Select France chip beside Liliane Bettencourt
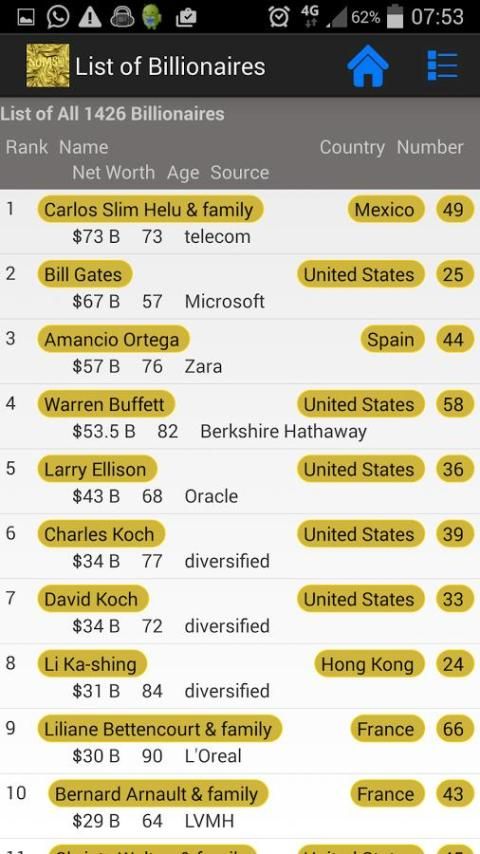Screen dimensions: 480x854 pyautogui.click(x=387, y=729)
